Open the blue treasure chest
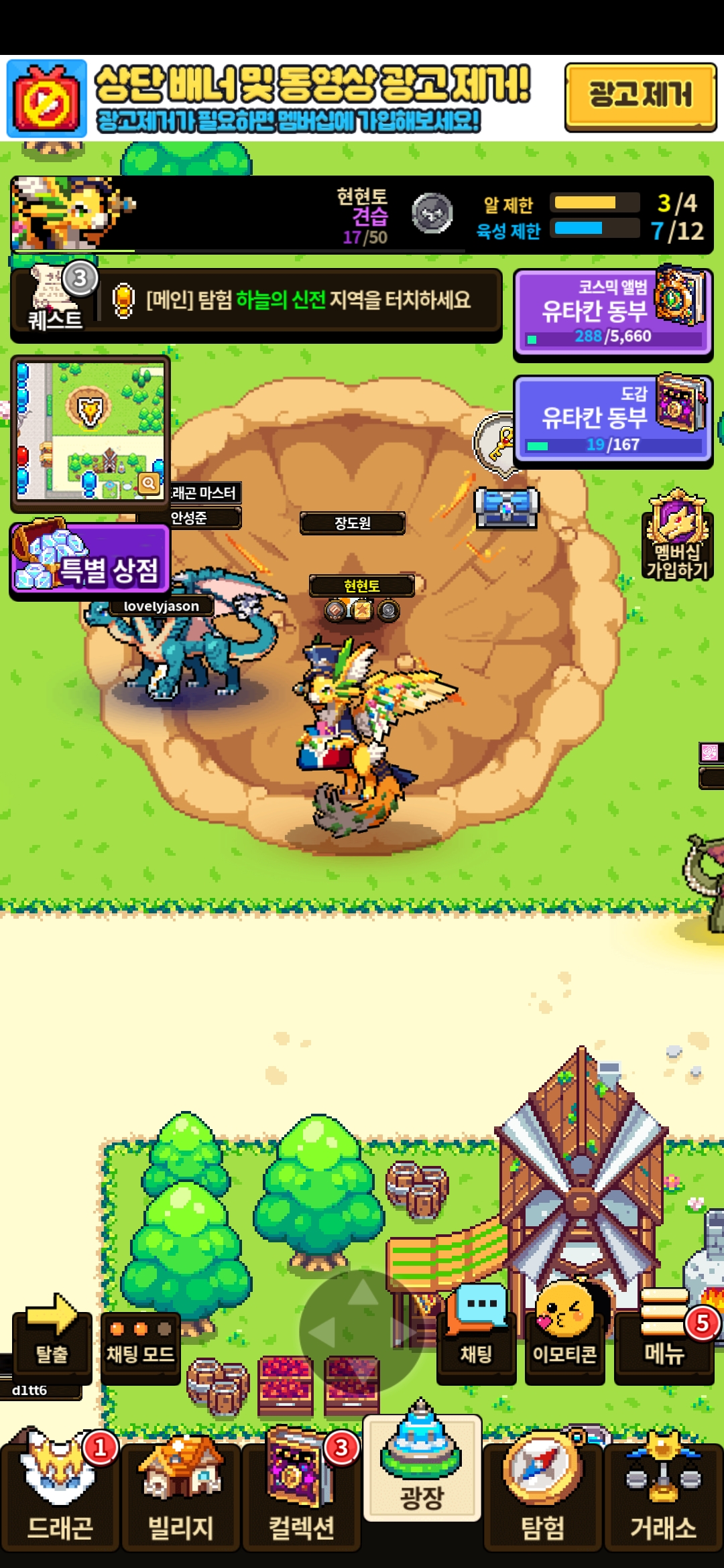Image resolution: width=724 pixels, height=1568 pixels. [x=506, y=506]
